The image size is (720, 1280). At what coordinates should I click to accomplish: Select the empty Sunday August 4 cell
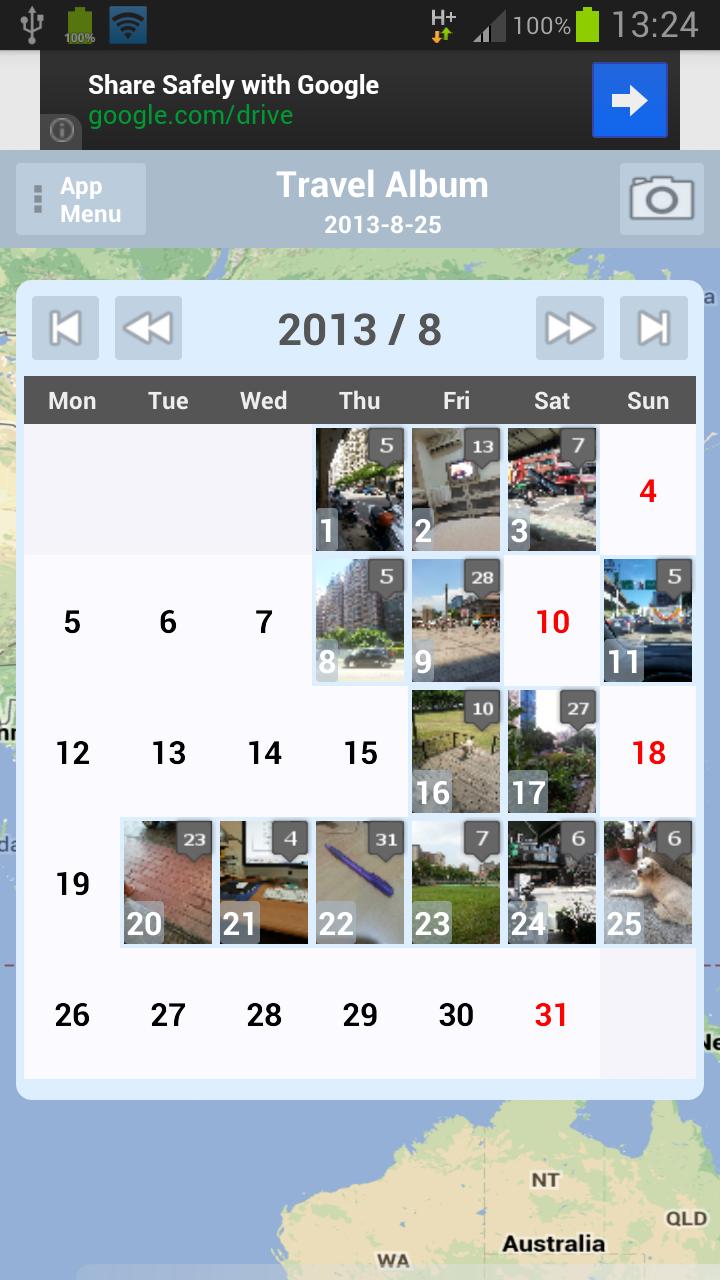click(x=647, y=489)
